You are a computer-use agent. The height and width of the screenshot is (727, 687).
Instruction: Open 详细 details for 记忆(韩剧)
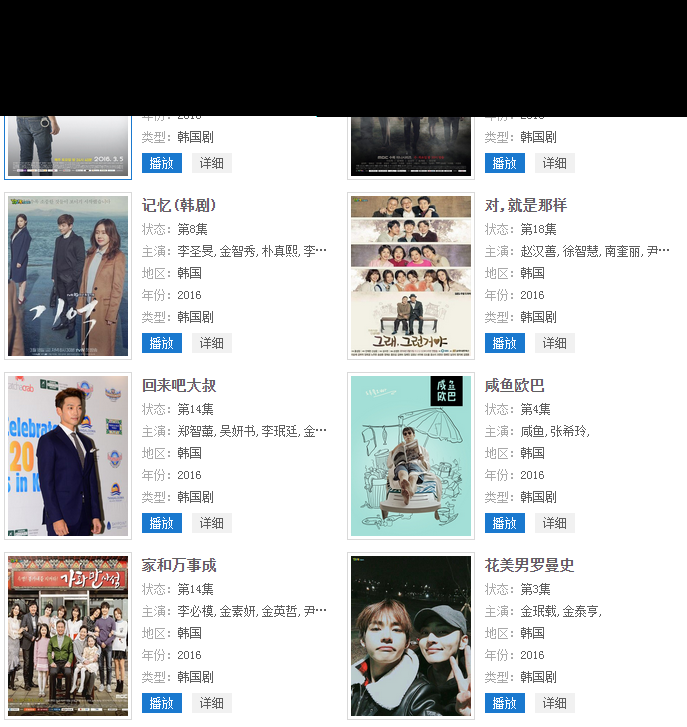click(x=212, y=343)
